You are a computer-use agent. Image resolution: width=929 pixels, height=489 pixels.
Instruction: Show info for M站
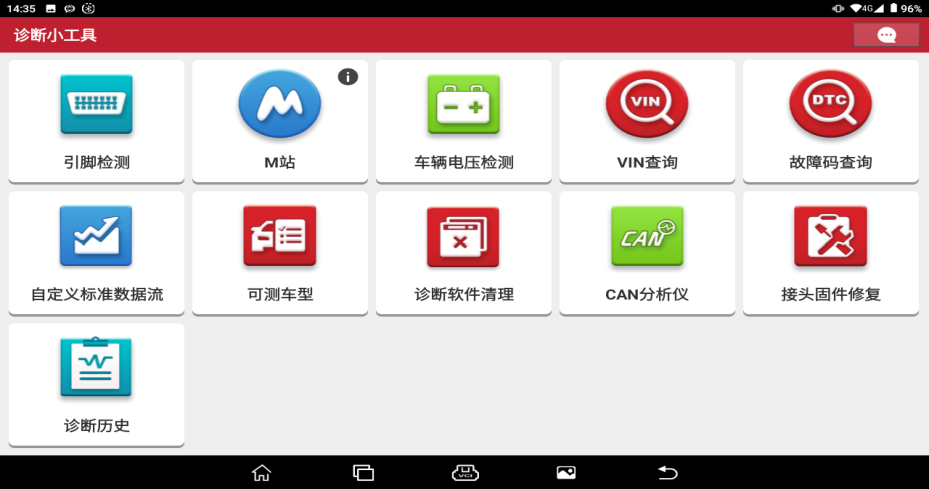point(348,77)
